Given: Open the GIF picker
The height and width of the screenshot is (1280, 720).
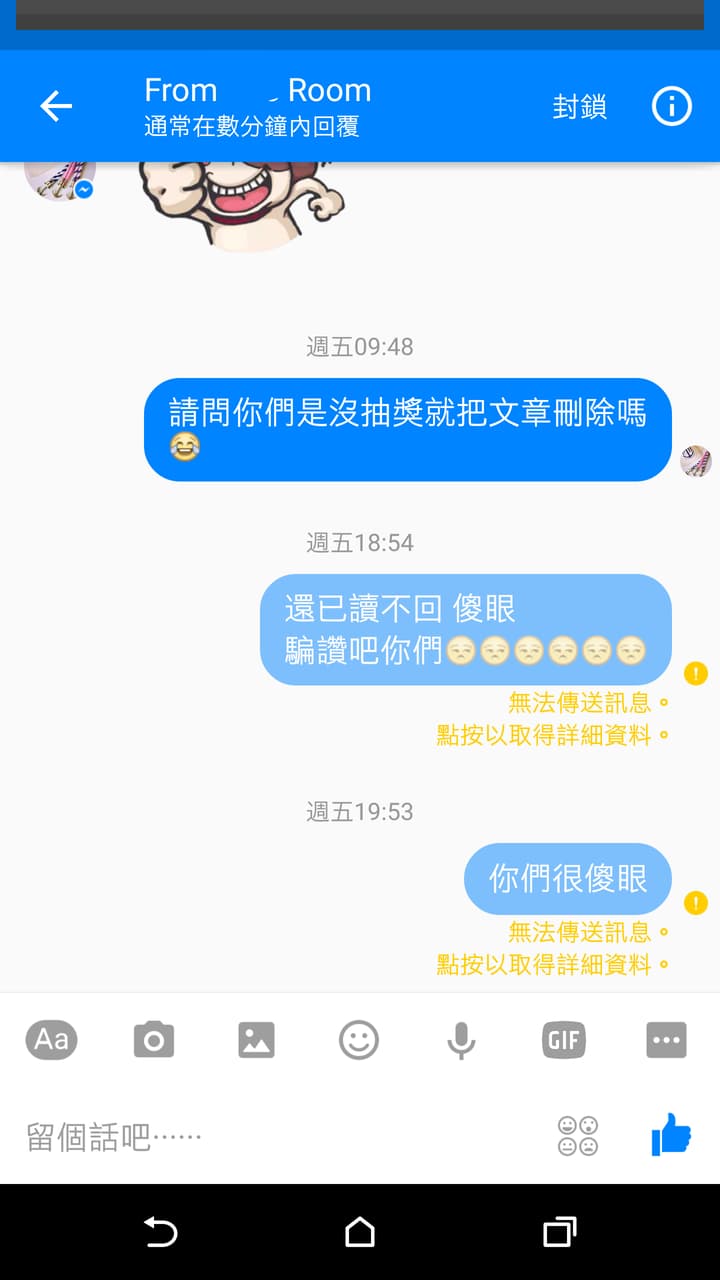Looking at the screenshot, I should tap(563, 1039).
